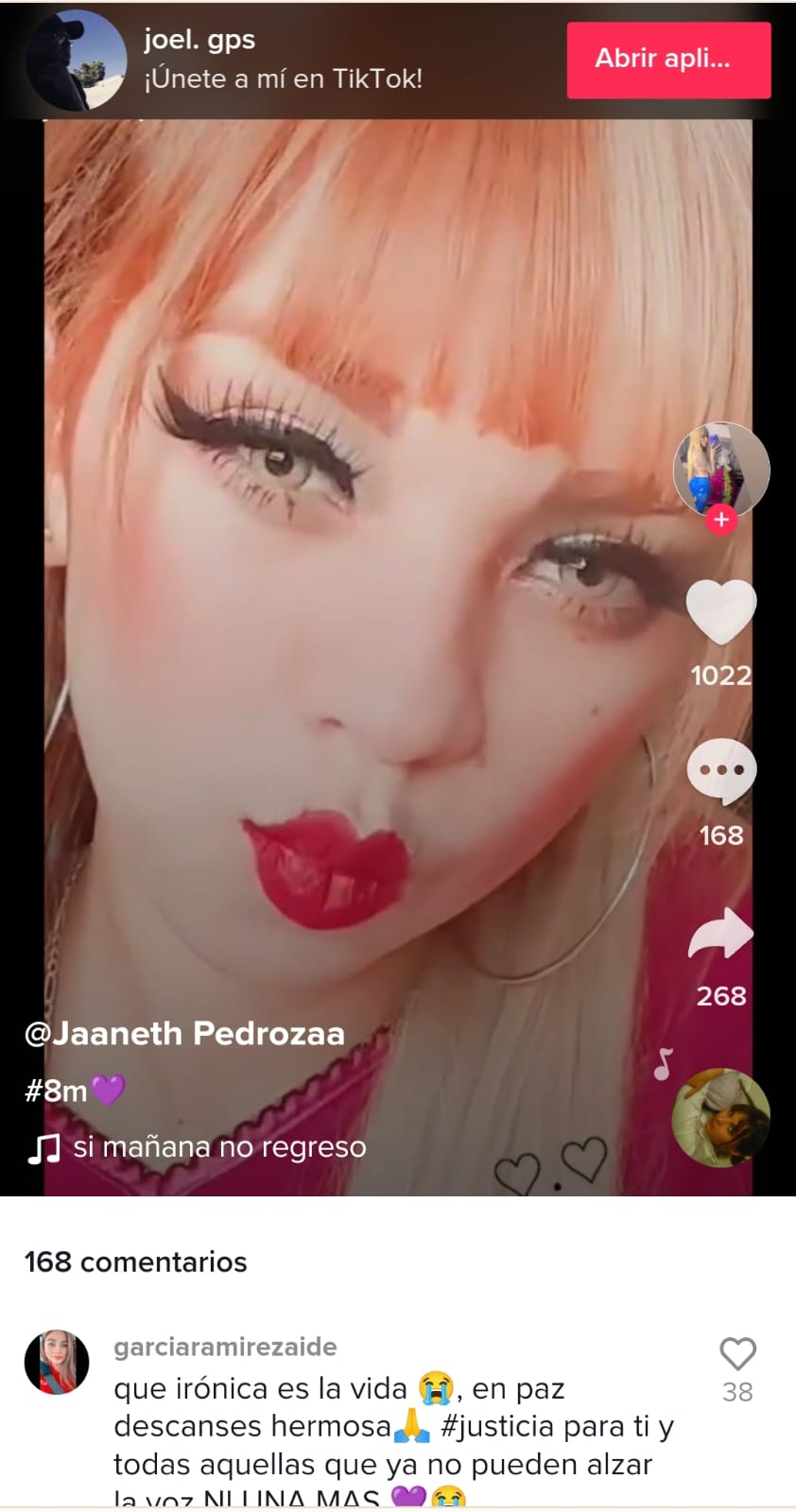Screen dimensions: 796x1512
Task: Open the video's comments bubble
Action: click(x=721, y=771)
